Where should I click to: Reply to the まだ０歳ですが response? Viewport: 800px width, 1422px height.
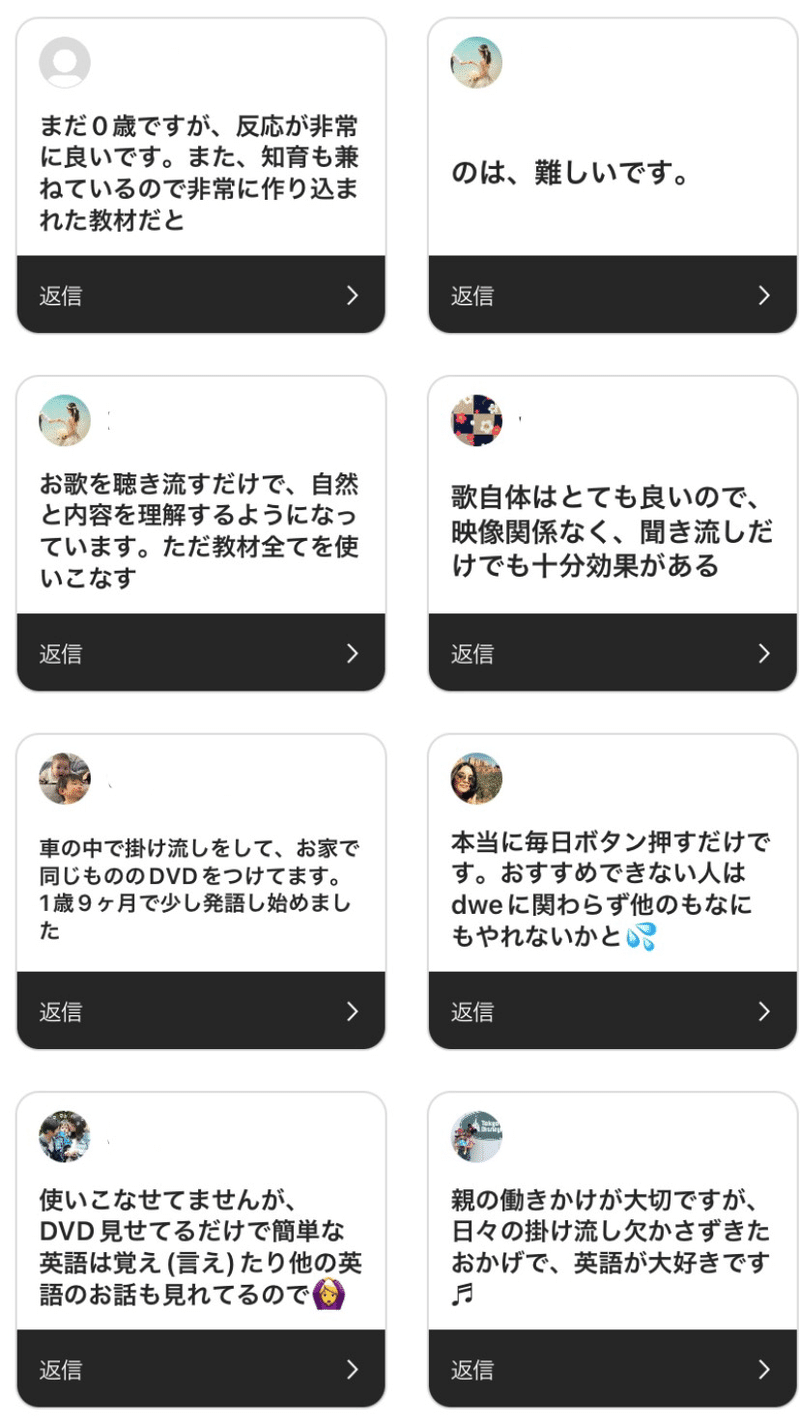click(x=200, y=295)
